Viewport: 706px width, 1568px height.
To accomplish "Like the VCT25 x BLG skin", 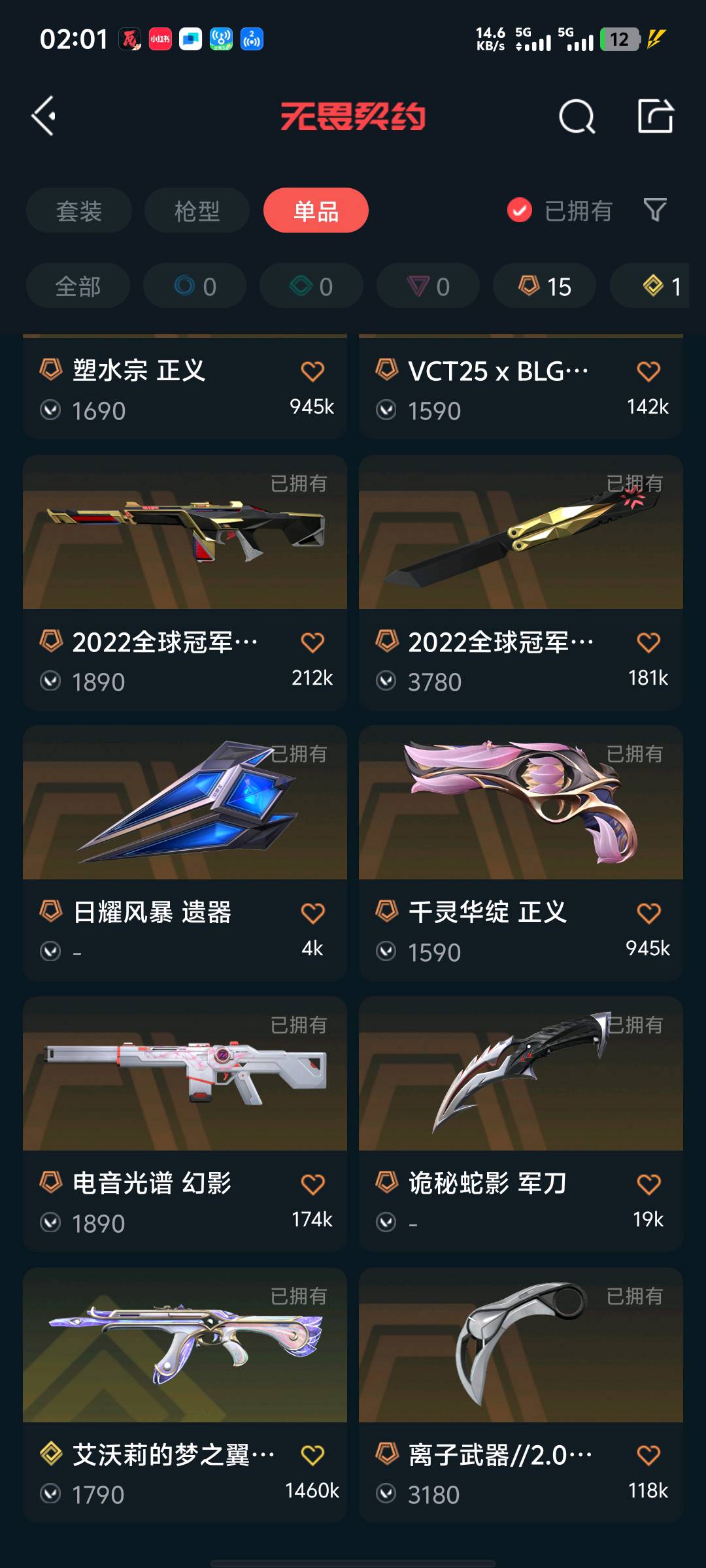I will [648, 371].
